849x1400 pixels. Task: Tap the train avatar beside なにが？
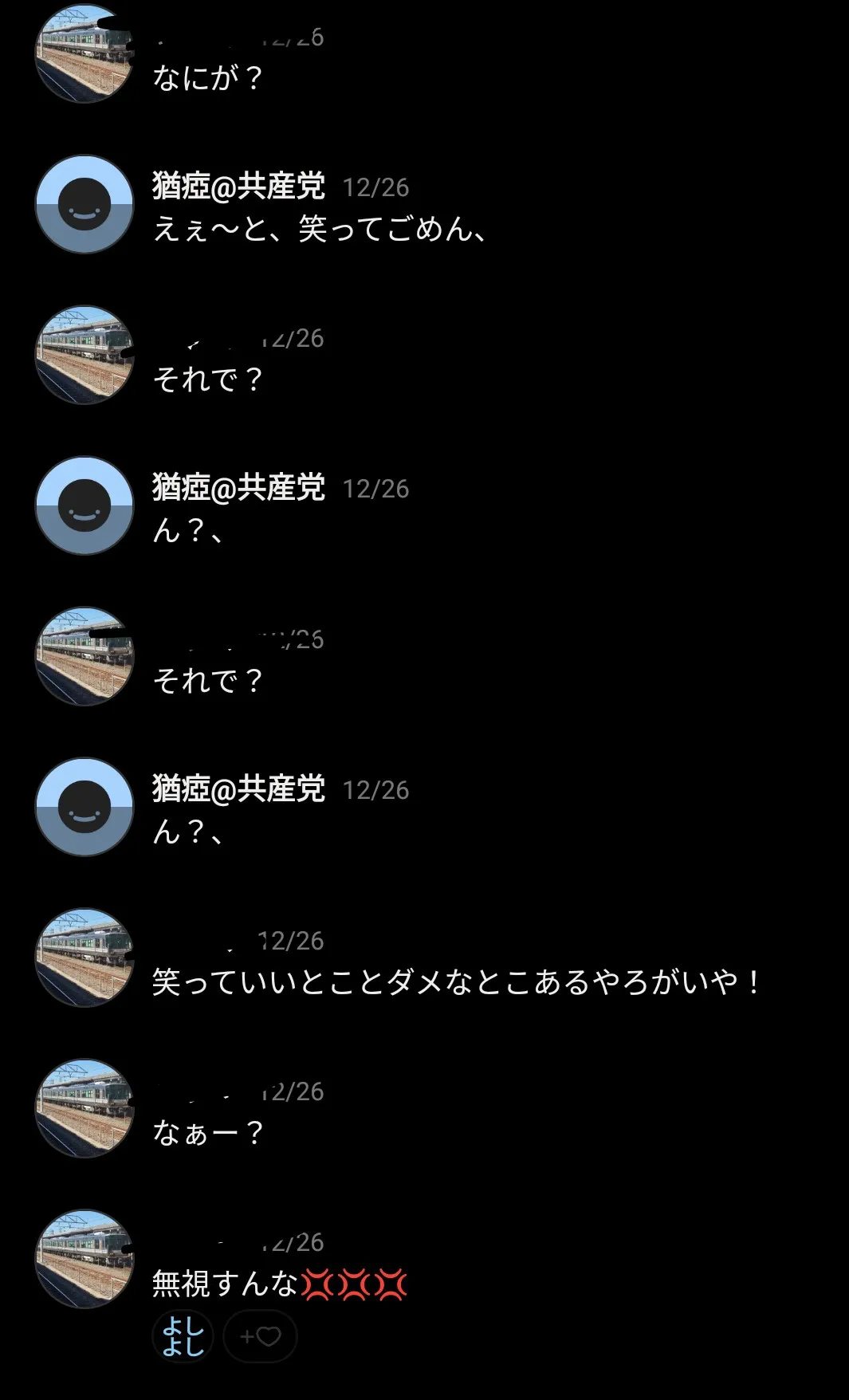tap(85, 54)
